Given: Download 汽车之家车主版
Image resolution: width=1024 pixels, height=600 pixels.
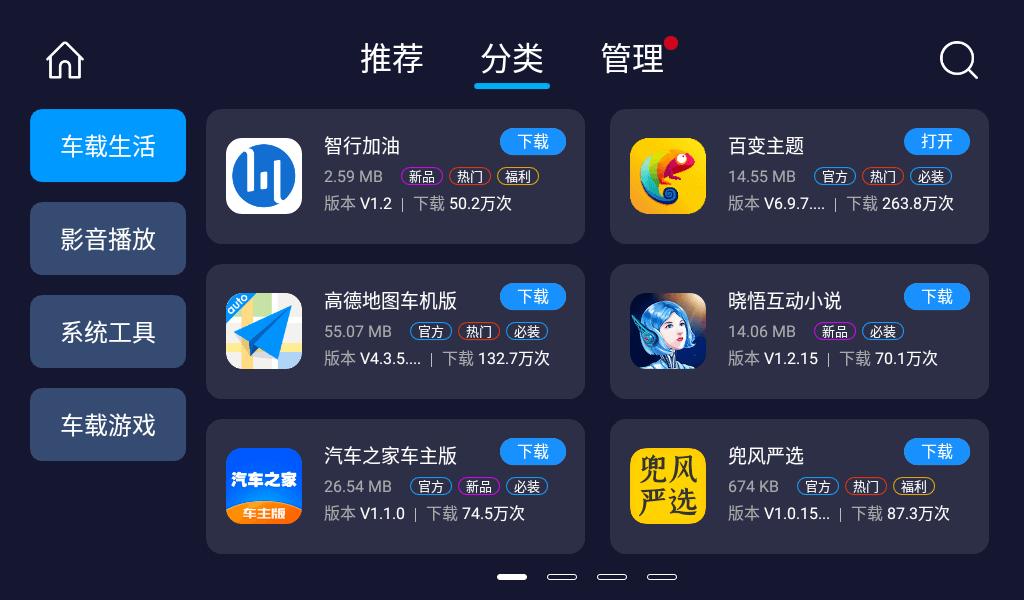Looking at the screenshot, I should click(x=533, y=452).
